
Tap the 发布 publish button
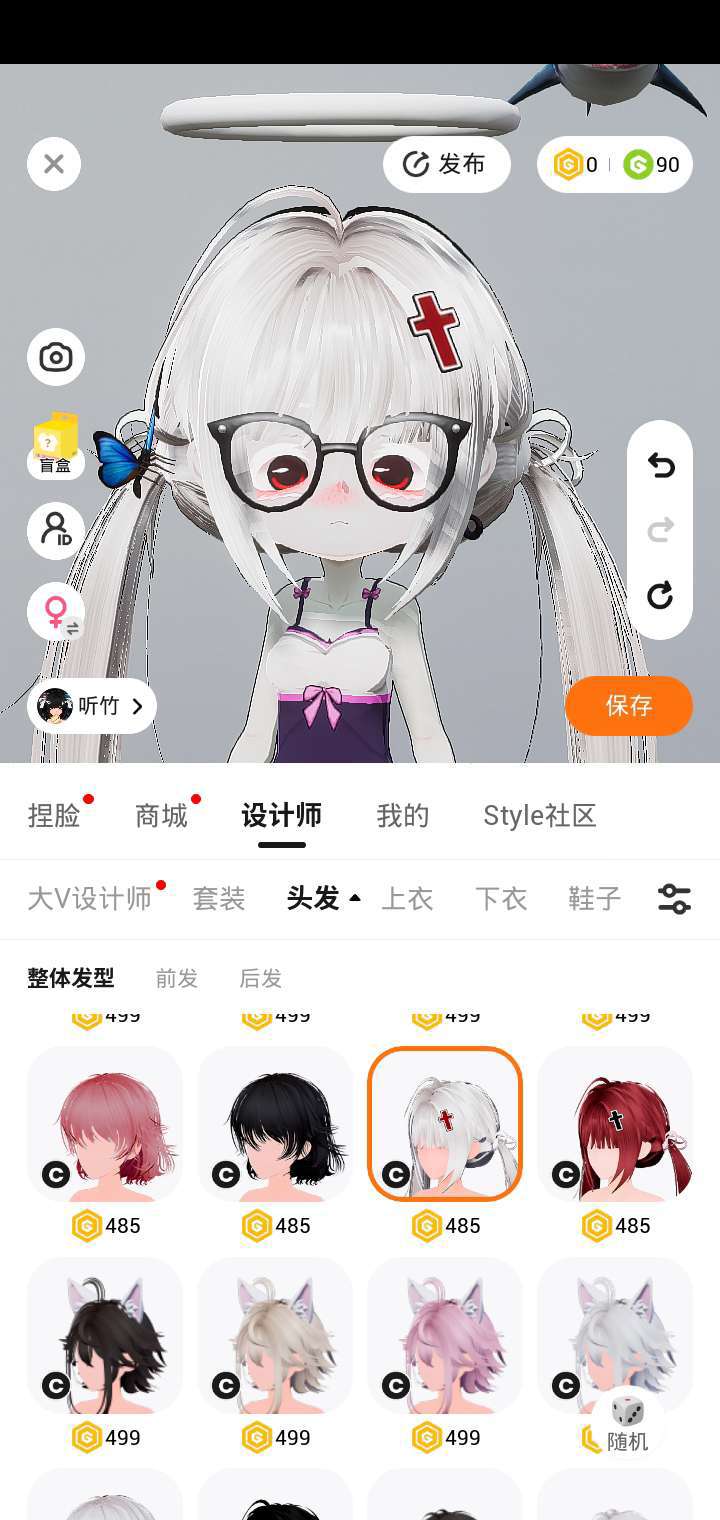[446, 165]
